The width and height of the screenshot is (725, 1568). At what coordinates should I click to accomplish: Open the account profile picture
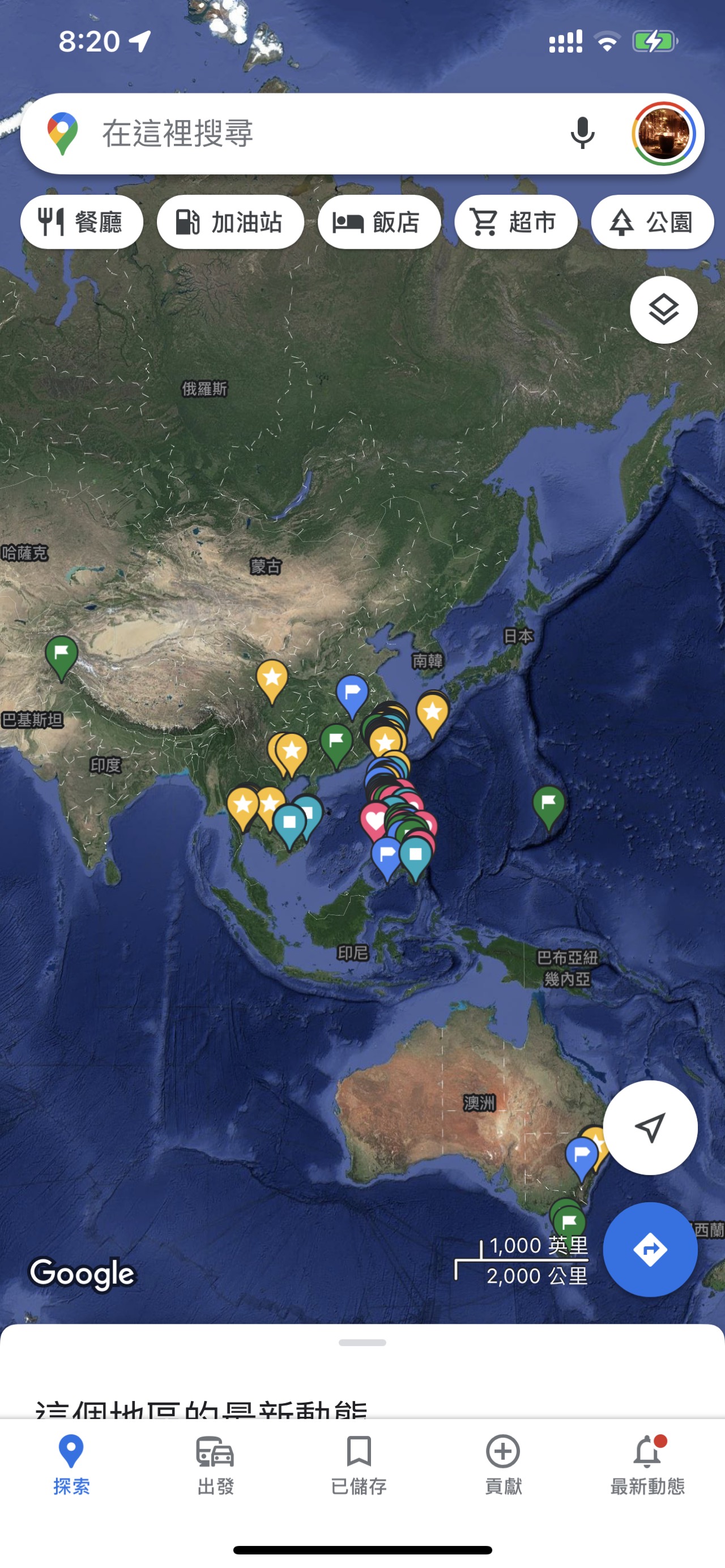(663, 133)
